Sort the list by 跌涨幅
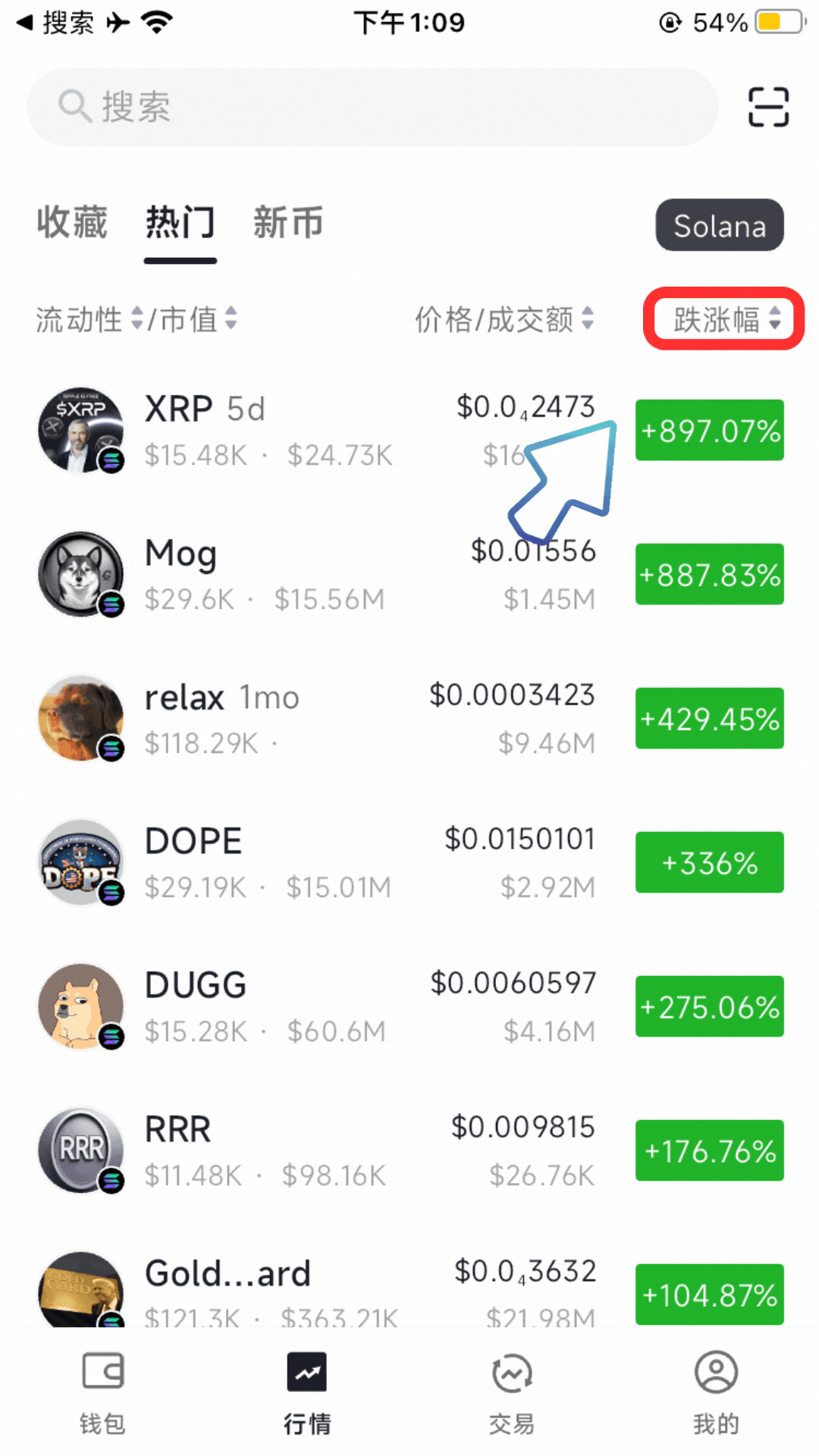This screenshot has width=819, height=1456. pyautogui.click(x=726, y=319)
